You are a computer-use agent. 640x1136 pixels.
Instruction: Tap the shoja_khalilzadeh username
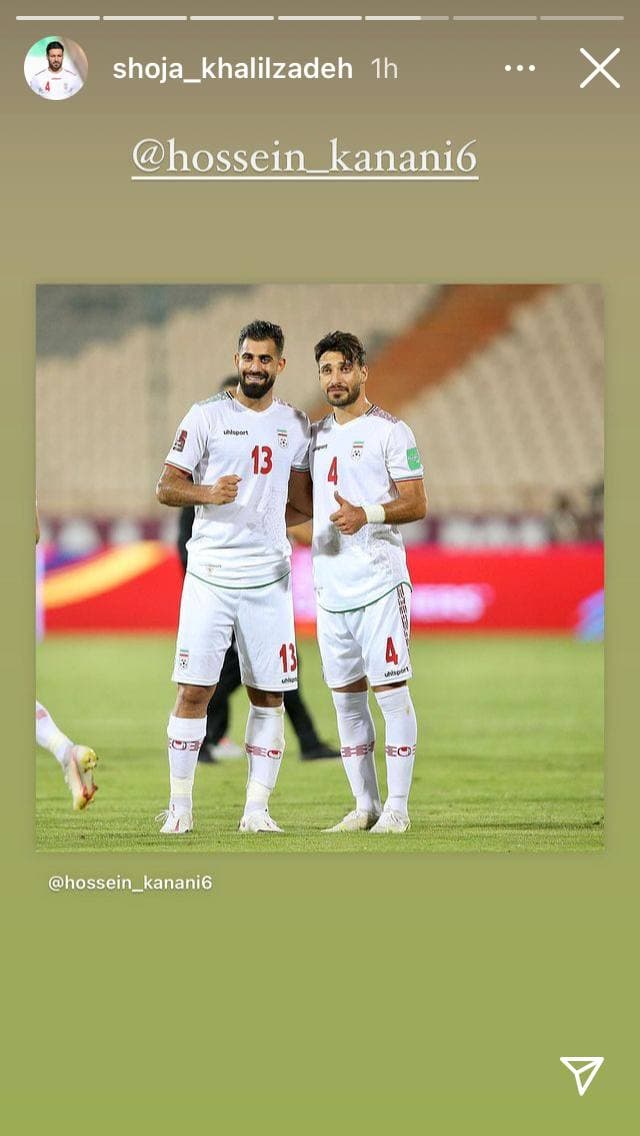(232, 68)
